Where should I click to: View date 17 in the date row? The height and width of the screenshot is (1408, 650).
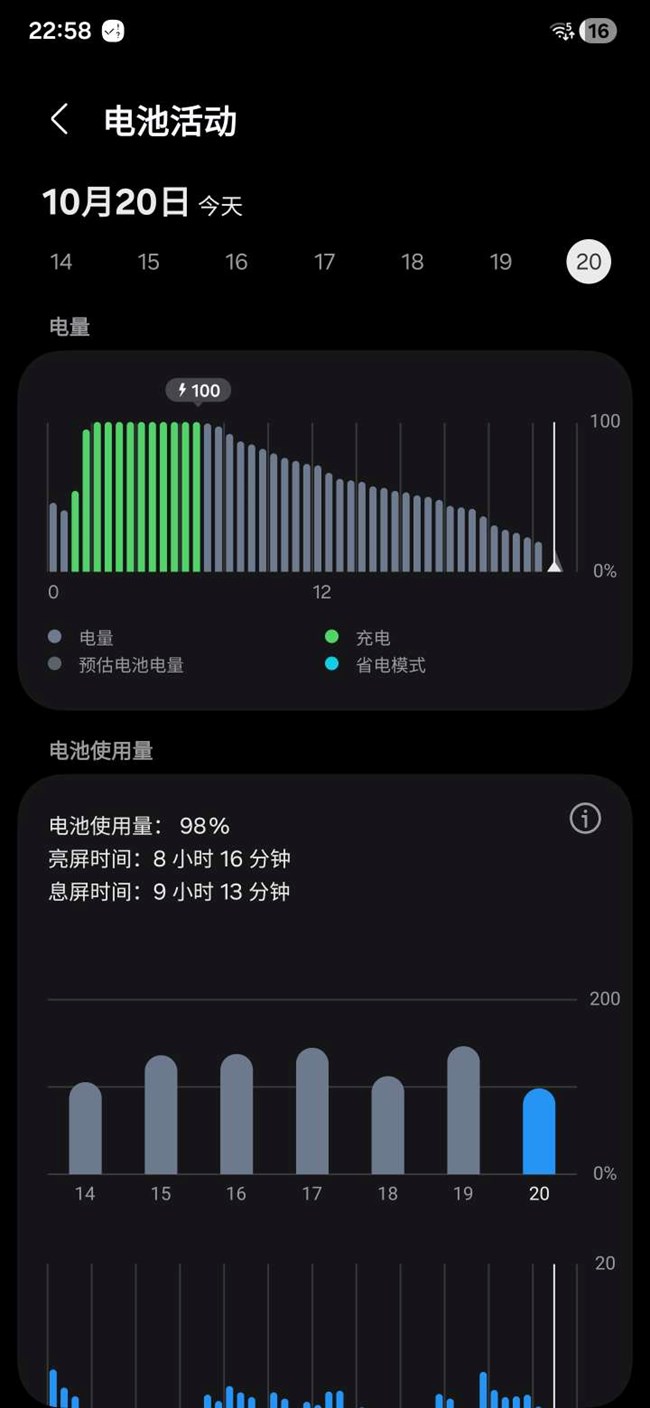[324, 262]
